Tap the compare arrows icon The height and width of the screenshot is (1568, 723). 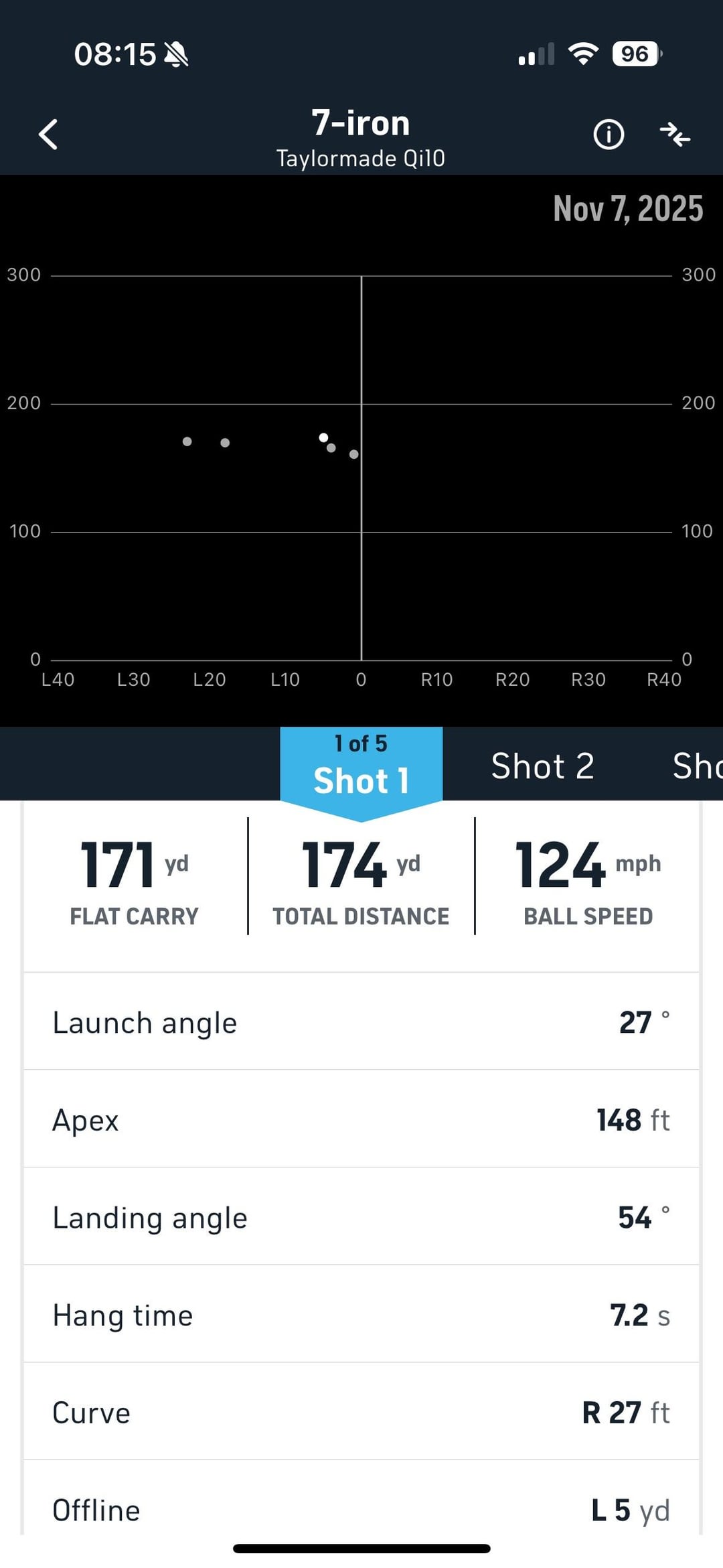pyautogui.click(x=675, y=135)
